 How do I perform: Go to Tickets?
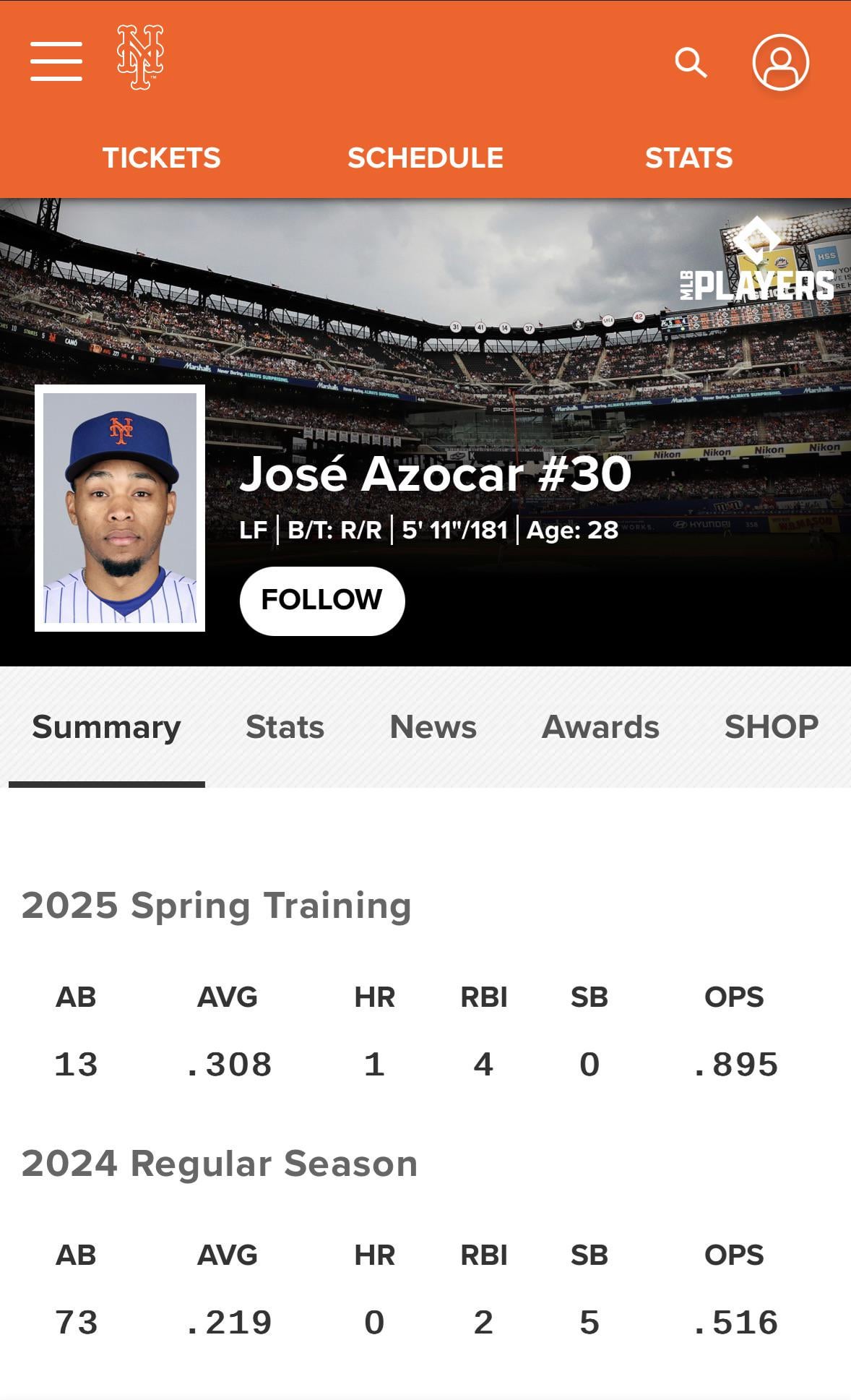[162, 158]
